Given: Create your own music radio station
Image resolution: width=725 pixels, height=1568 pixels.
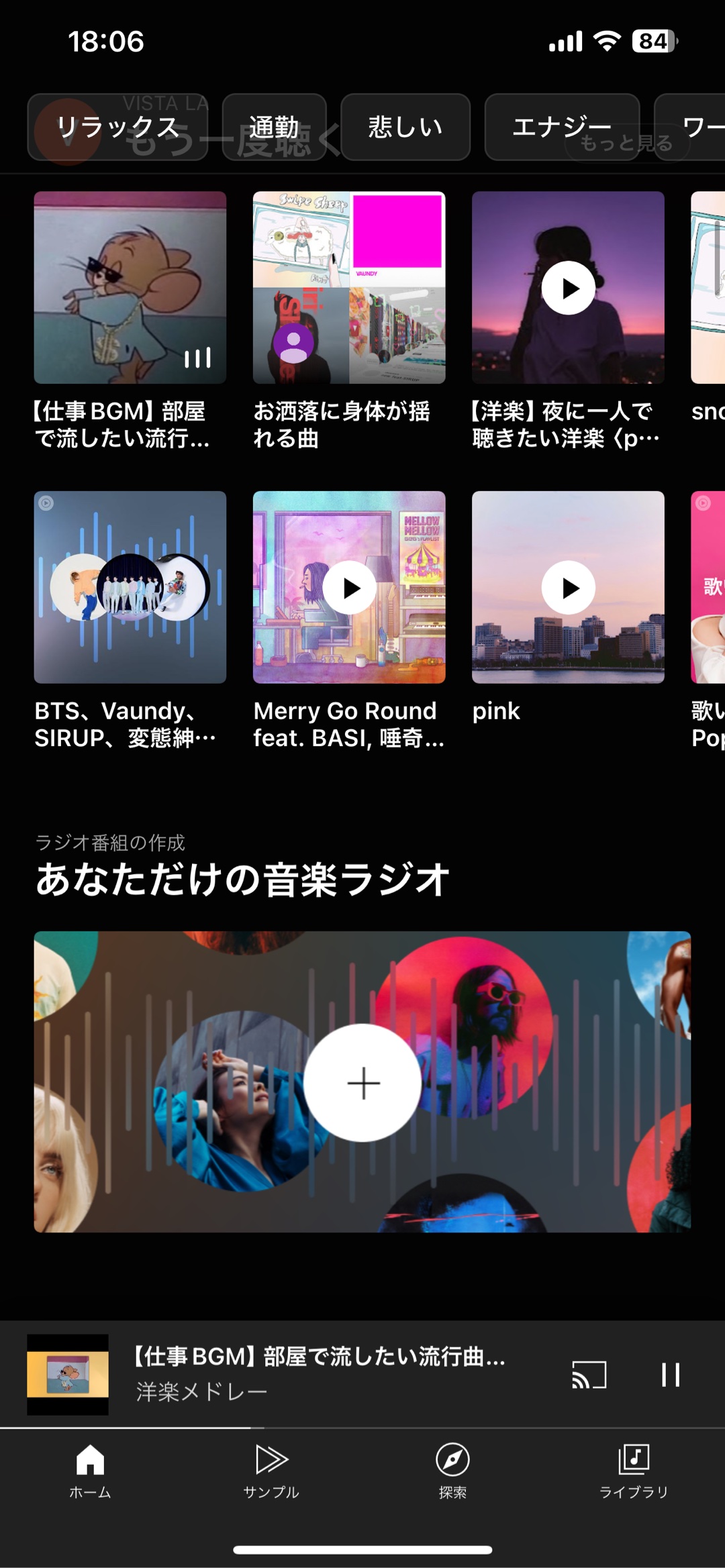Looking at the screenshot, I should [362, 1082].
